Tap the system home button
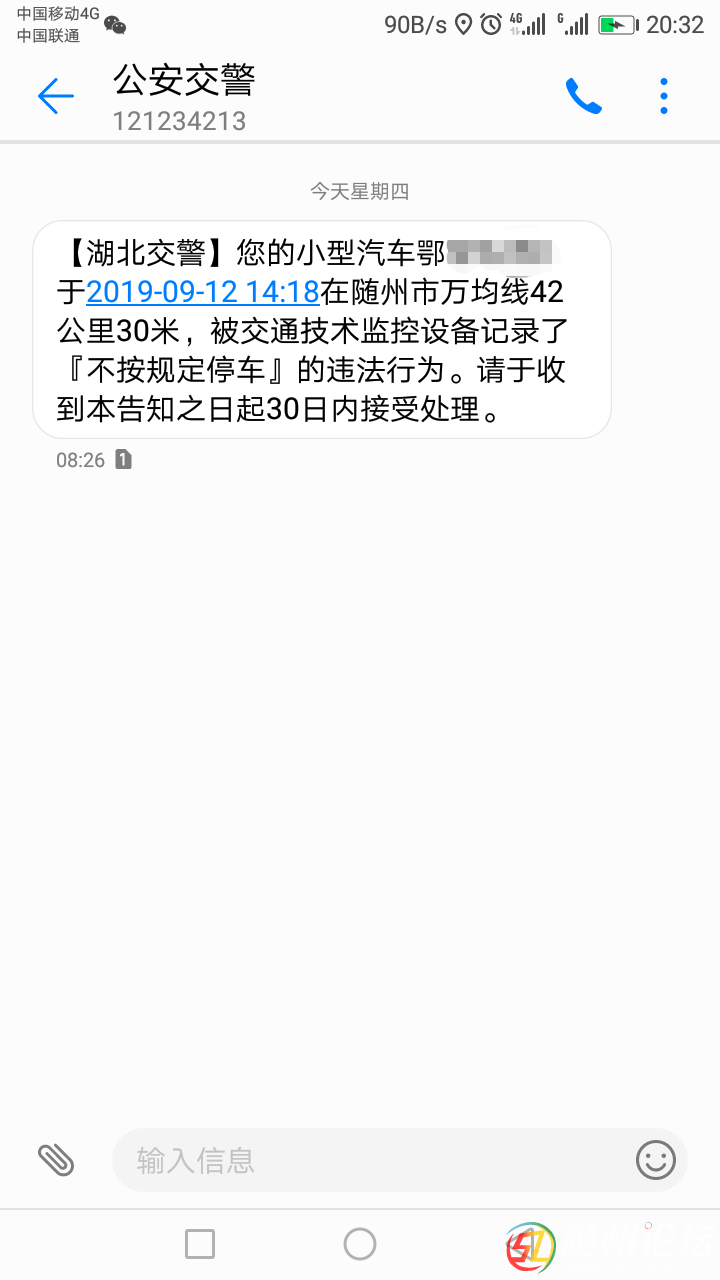720x1280 pixels. coord(360,1244)
